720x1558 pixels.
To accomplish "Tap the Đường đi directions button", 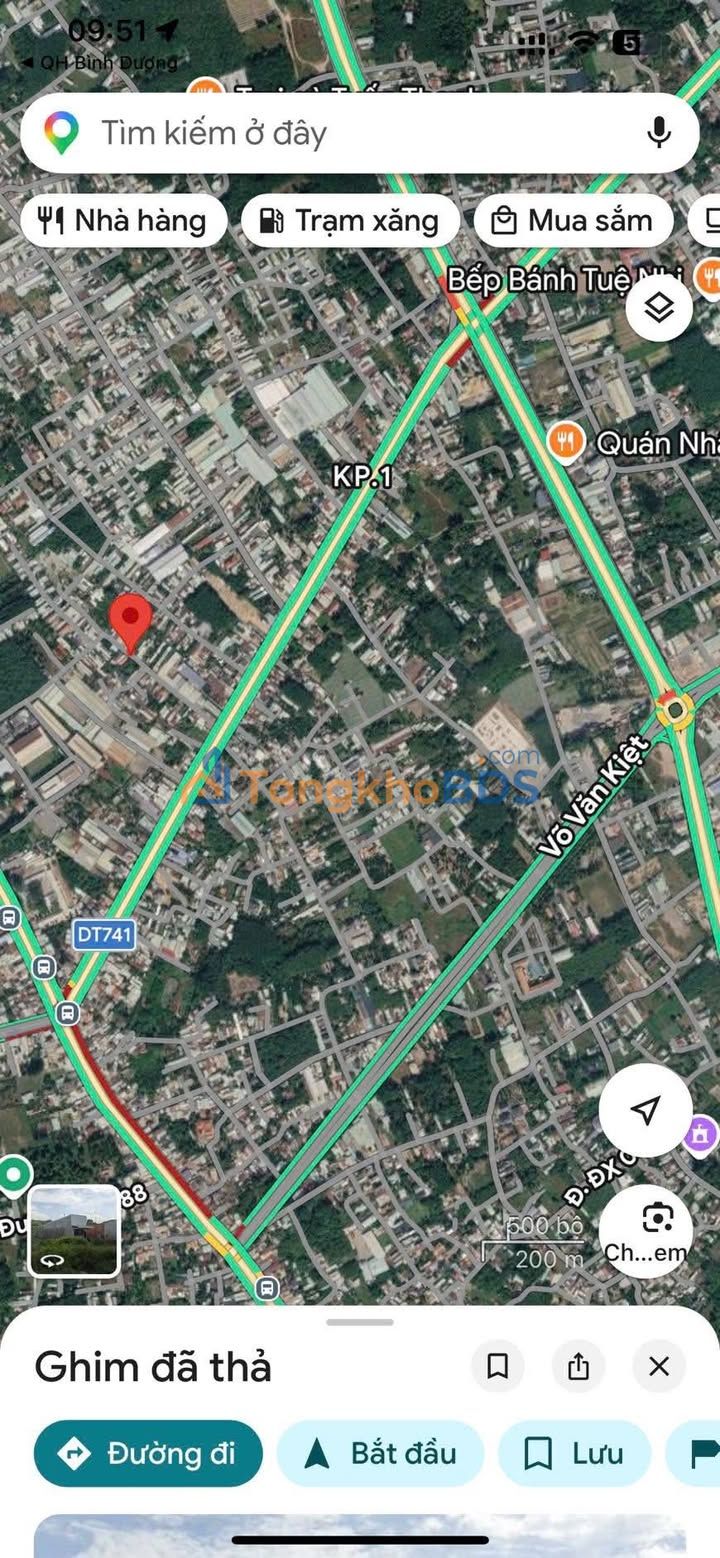I will point(148,1453).
